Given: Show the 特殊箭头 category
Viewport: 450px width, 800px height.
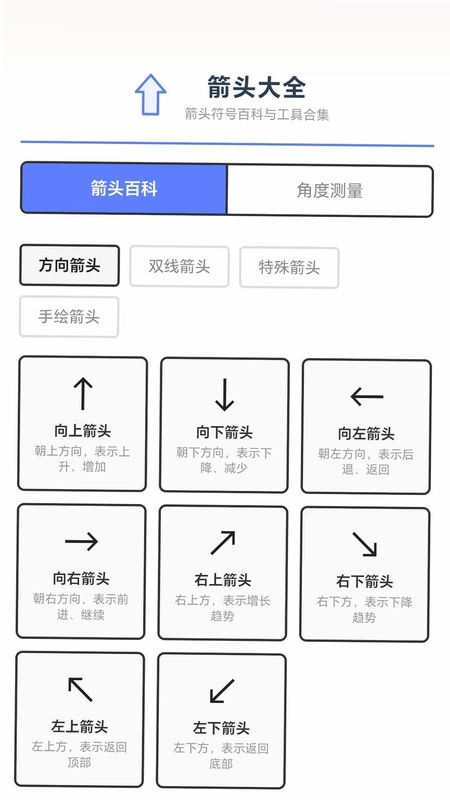Looking at the screenshot, I should [x=289, y=267].
